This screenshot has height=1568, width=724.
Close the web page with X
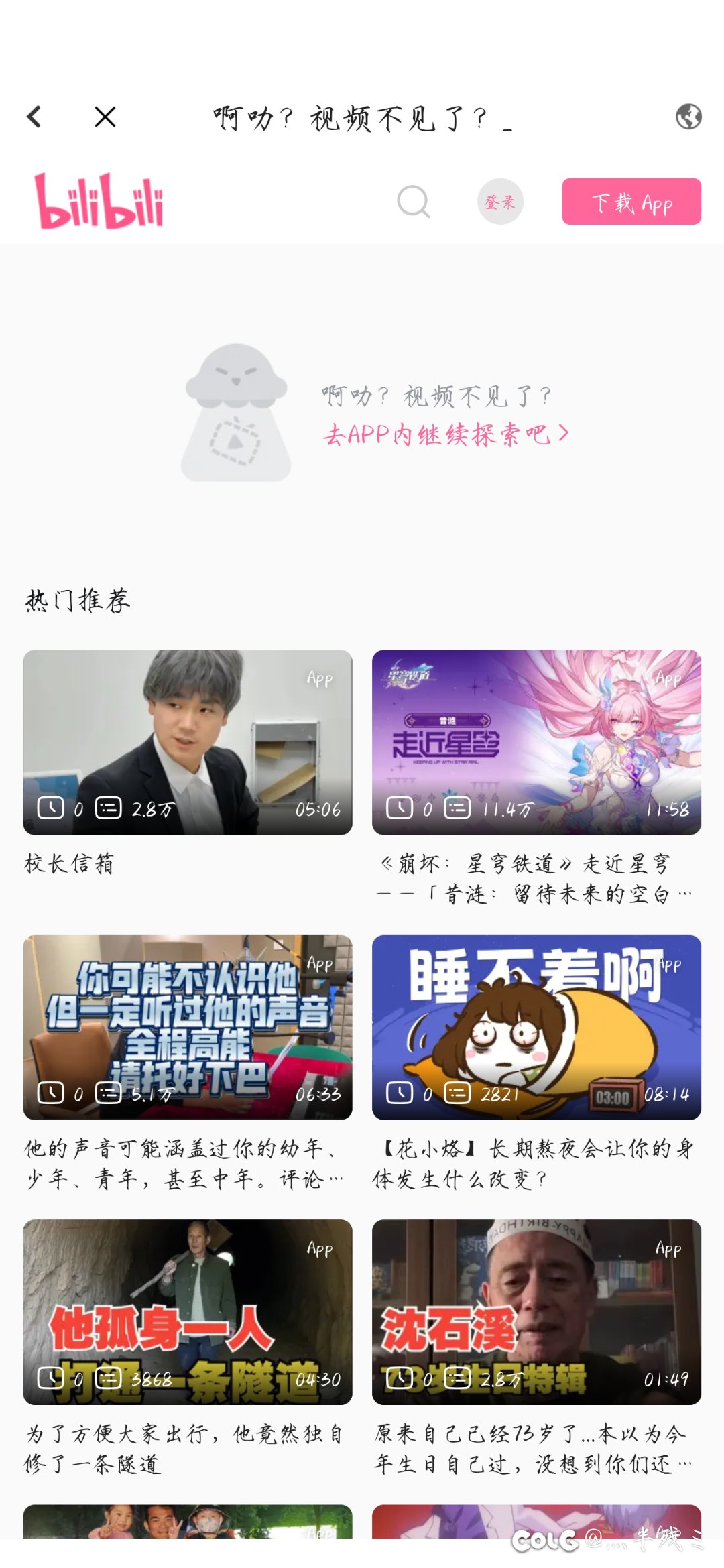105,117
